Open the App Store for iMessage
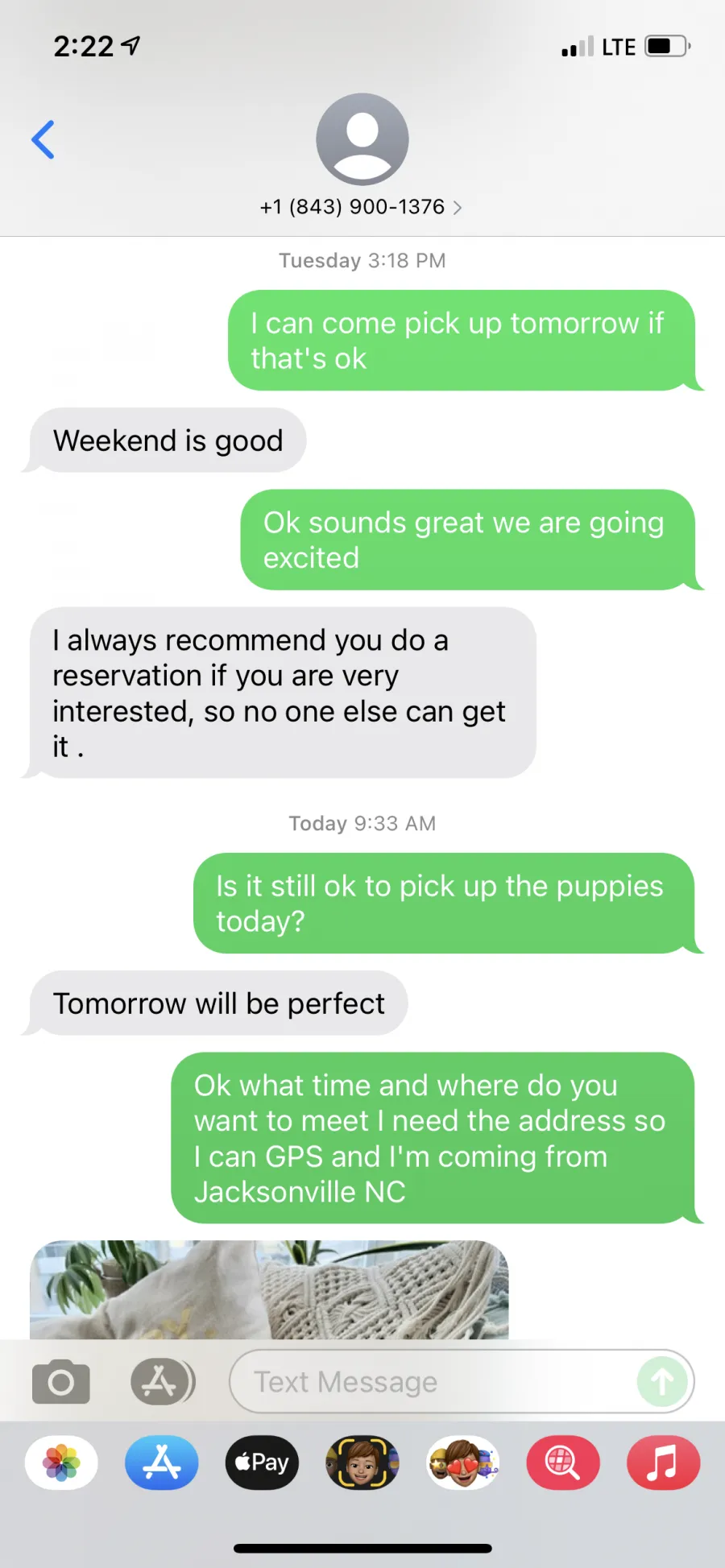This screenshot has height=1568, width=725. 162,1463
